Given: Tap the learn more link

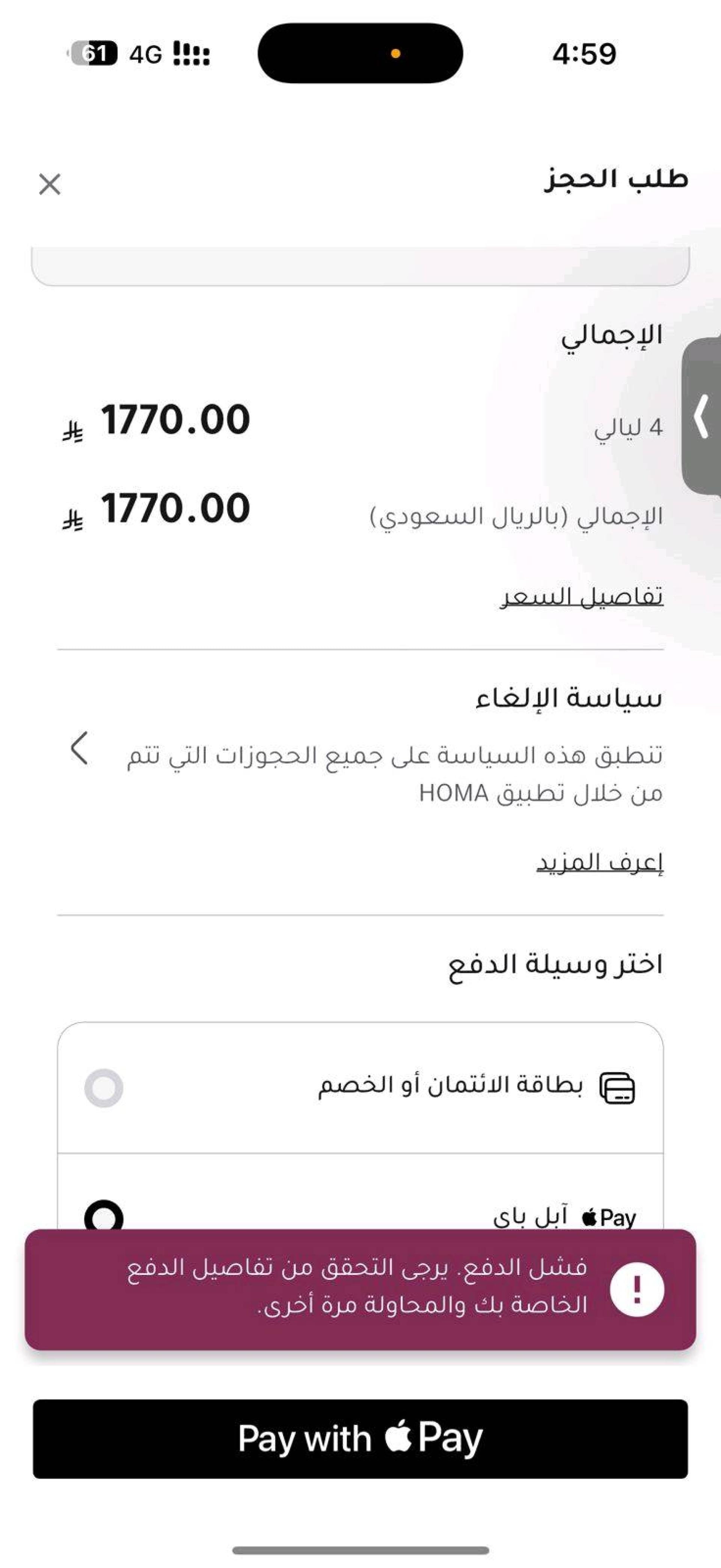Looking at the screenshot, I should tap(599, 862).
